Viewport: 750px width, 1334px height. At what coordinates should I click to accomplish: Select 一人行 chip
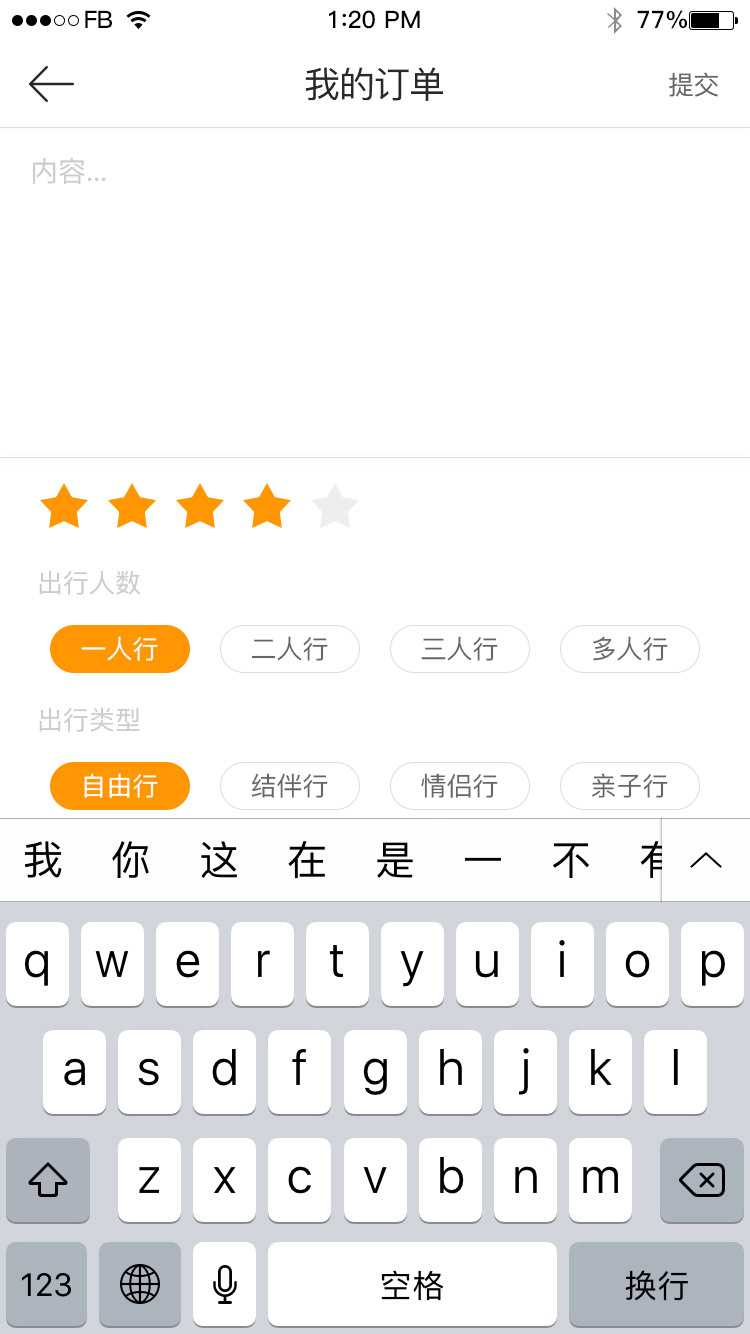119,649
